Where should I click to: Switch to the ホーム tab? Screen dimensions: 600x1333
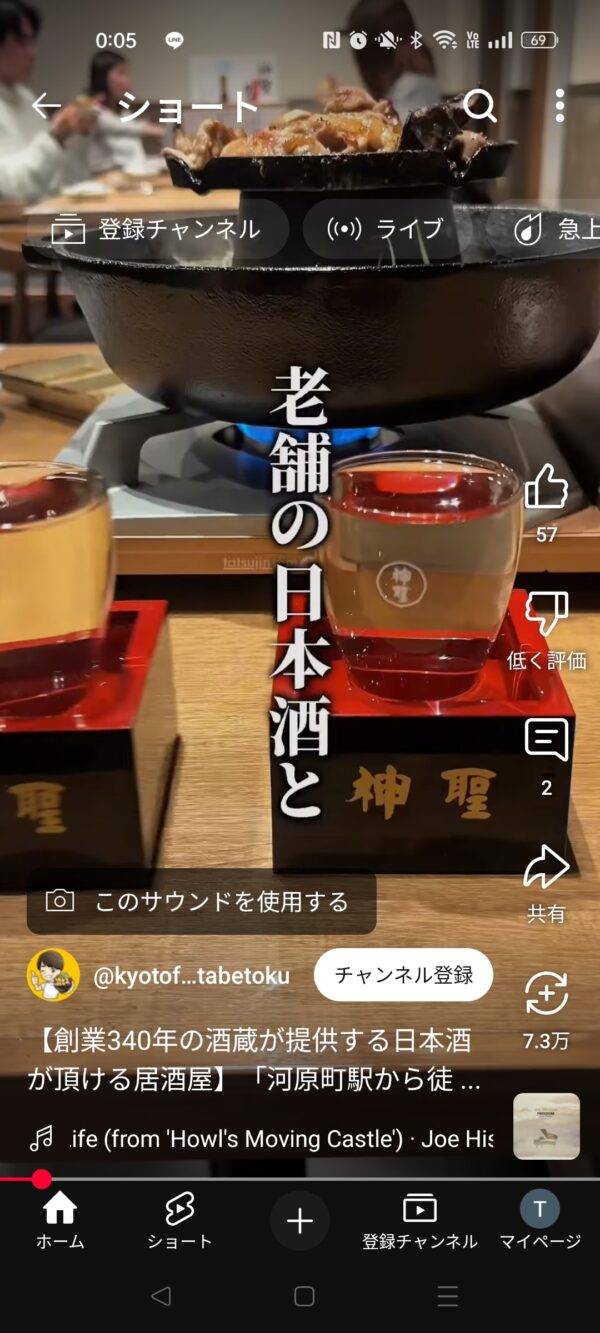click(x=60, y=1221)
